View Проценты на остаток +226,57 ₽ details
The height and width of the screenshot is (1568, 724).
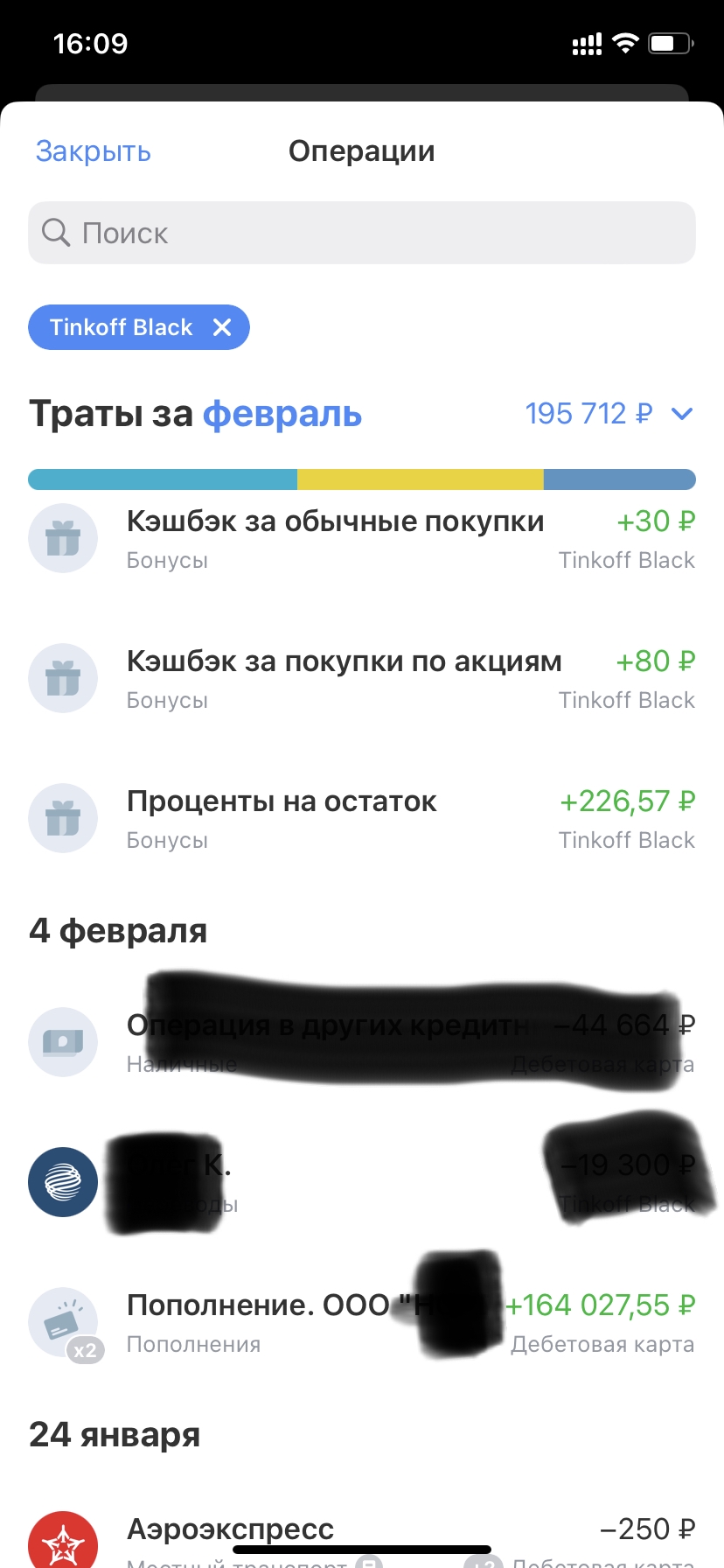tap(361, 818)
